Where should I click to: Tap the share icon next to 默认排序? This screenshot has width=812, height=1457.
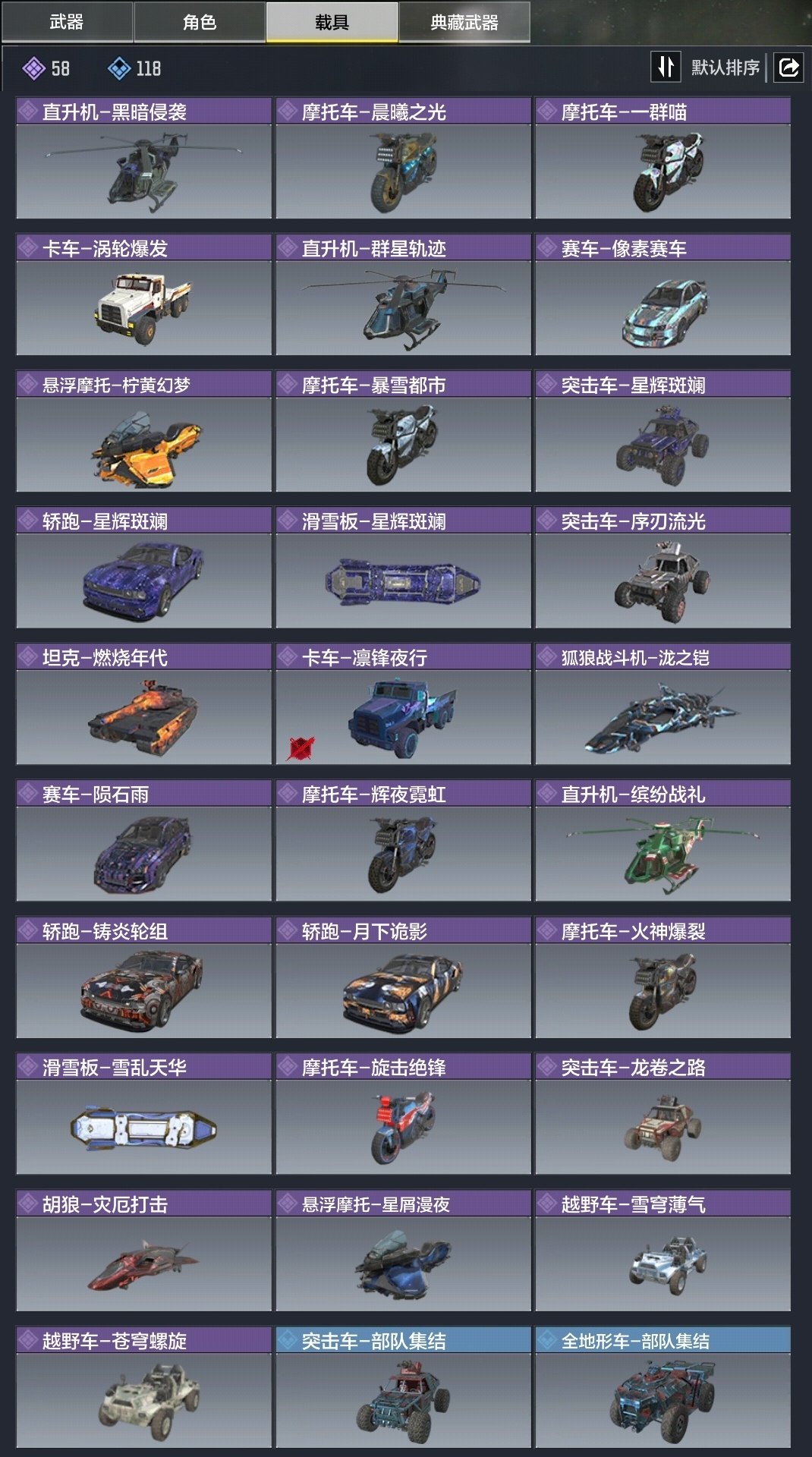(x=788, y=68)
